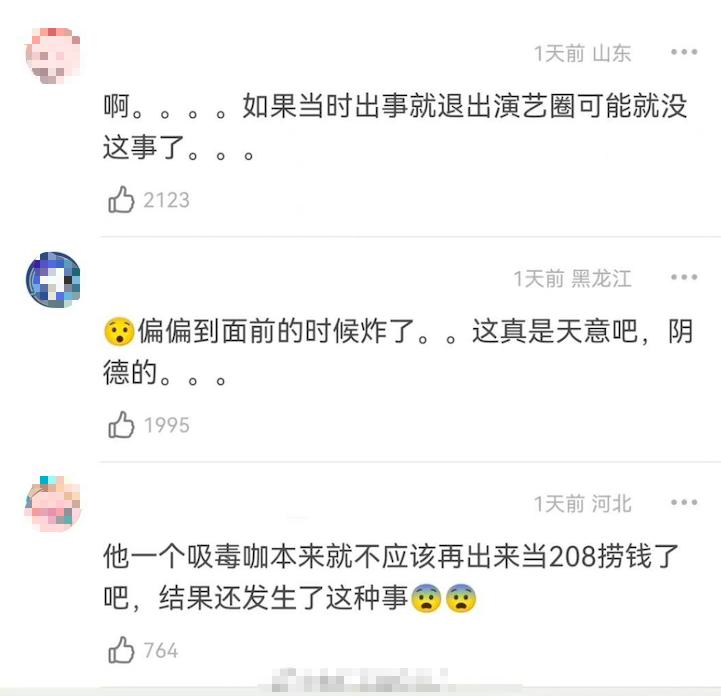Image resolution: width=721 pixels, height=696 pixels.
Task: Like the comment from 山东 user
Action: [x=122, y=200]
